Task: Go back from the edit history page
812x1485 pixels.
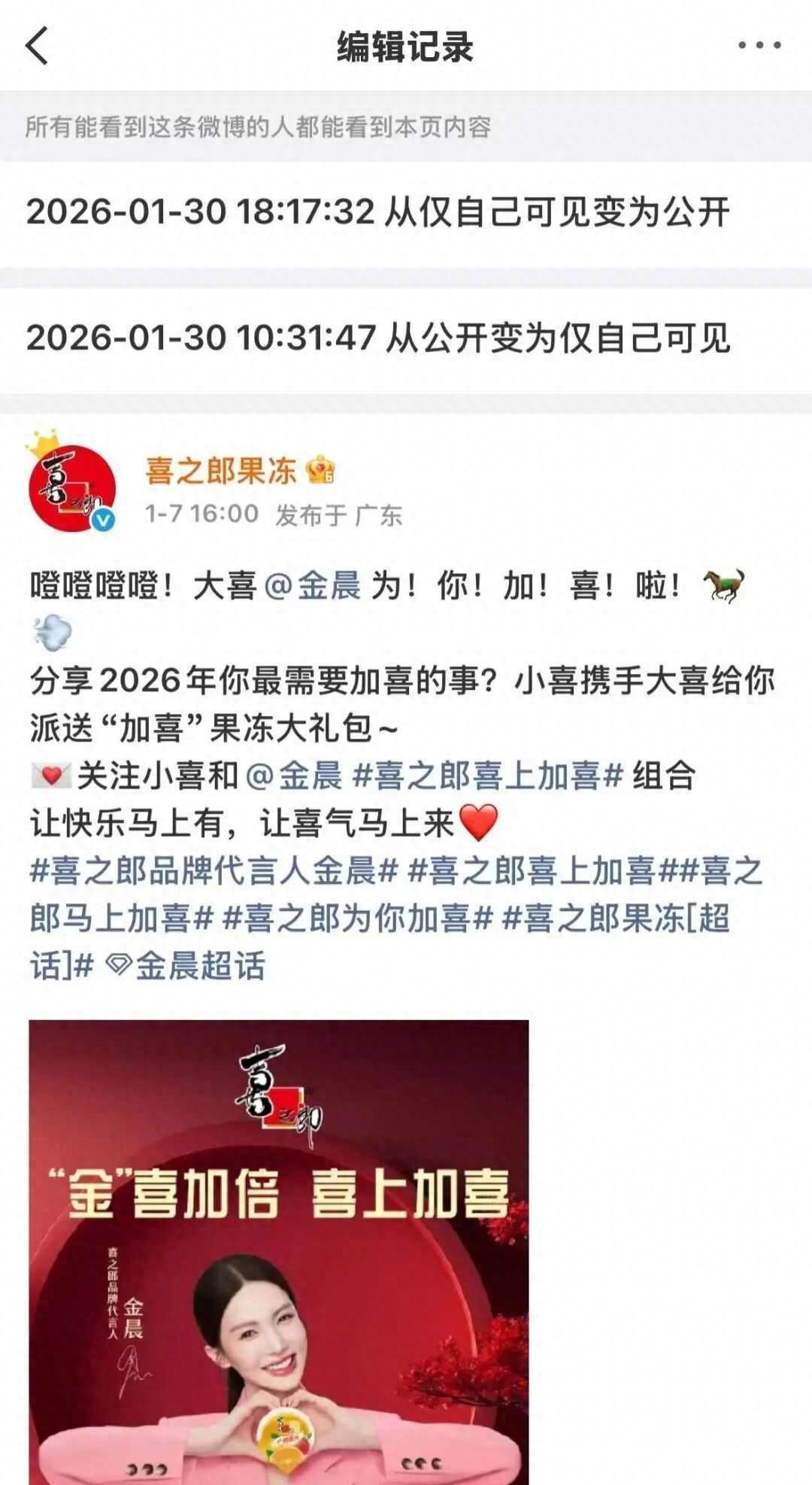Action: click(38, 47)
